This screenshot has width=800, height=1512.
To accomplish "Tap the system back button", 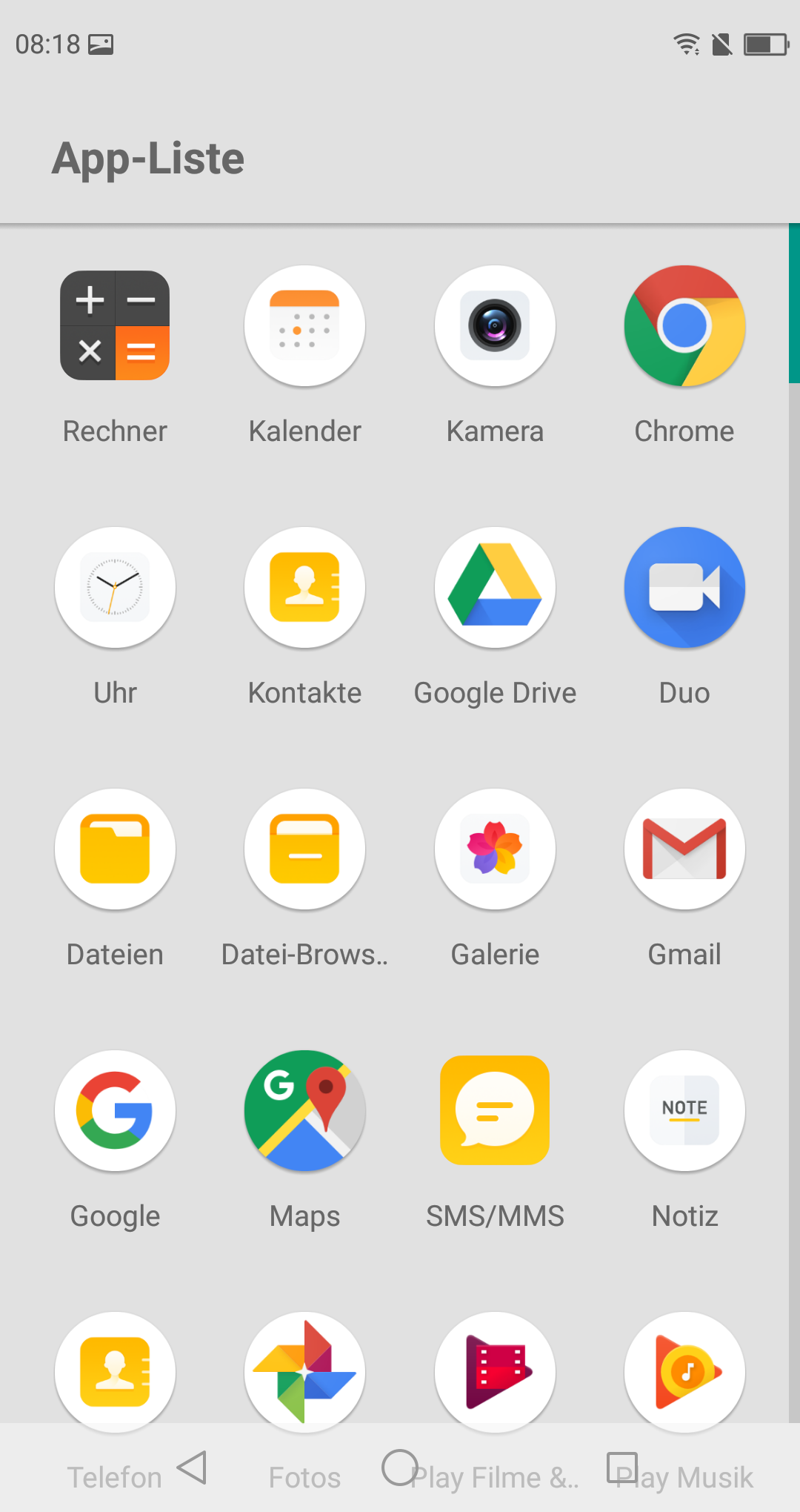I will (x=193, y=1468).
